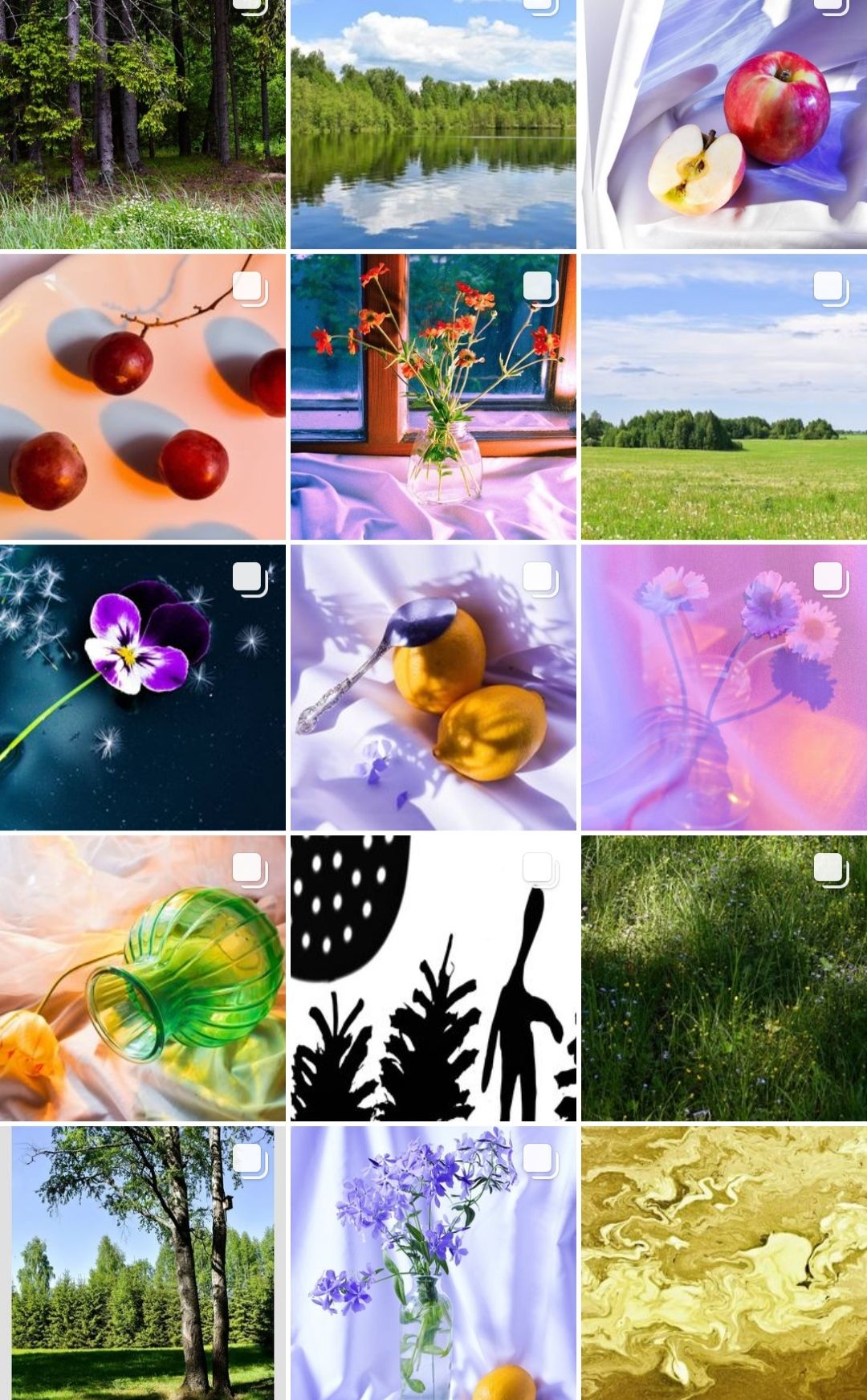Open the lemons with spoon post
Image resolution: width=867 pixels, height=1400 pixels.
click(x=433, y=688)
